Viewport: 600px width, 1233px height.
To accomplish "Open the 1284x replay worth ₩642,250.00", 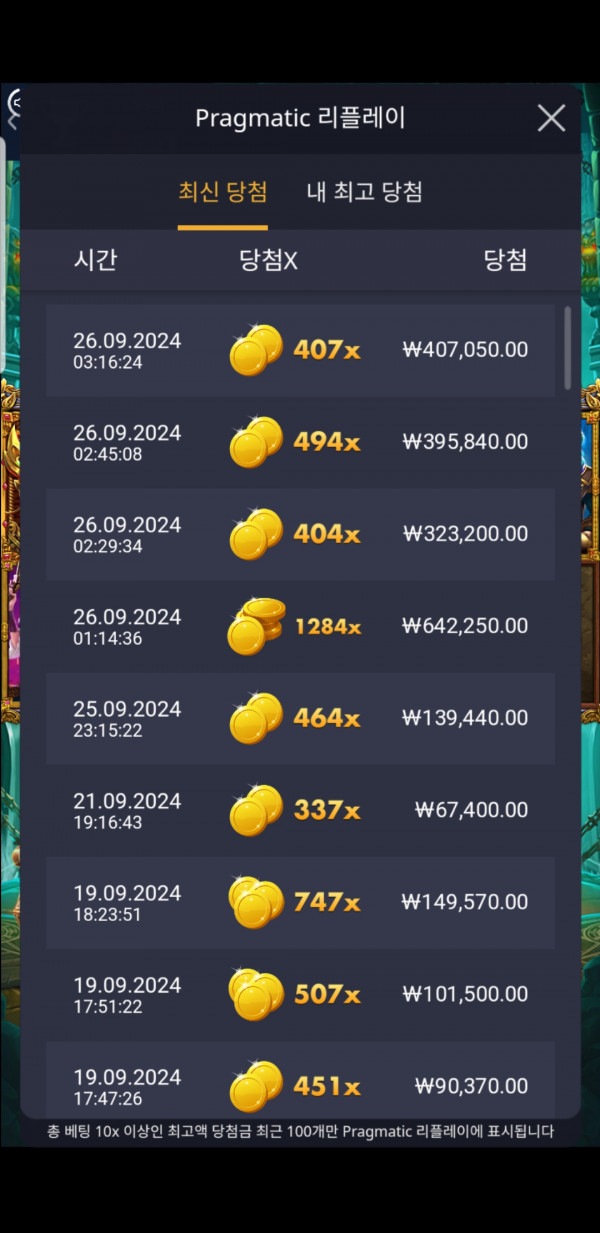I will tap(300, 626).
